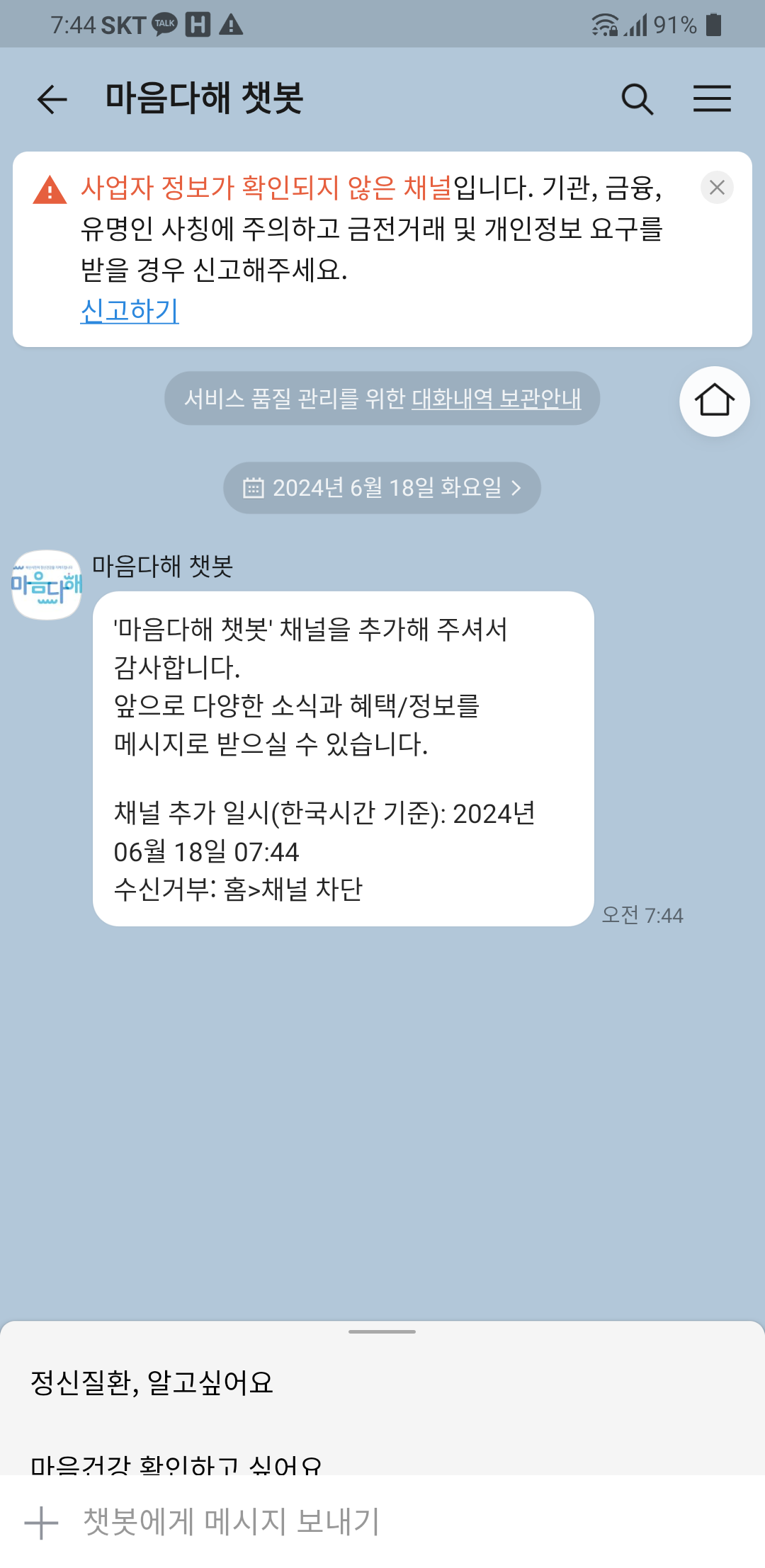
Task: Tap the plus attach icon
Action: click(x=42, y=1523)
